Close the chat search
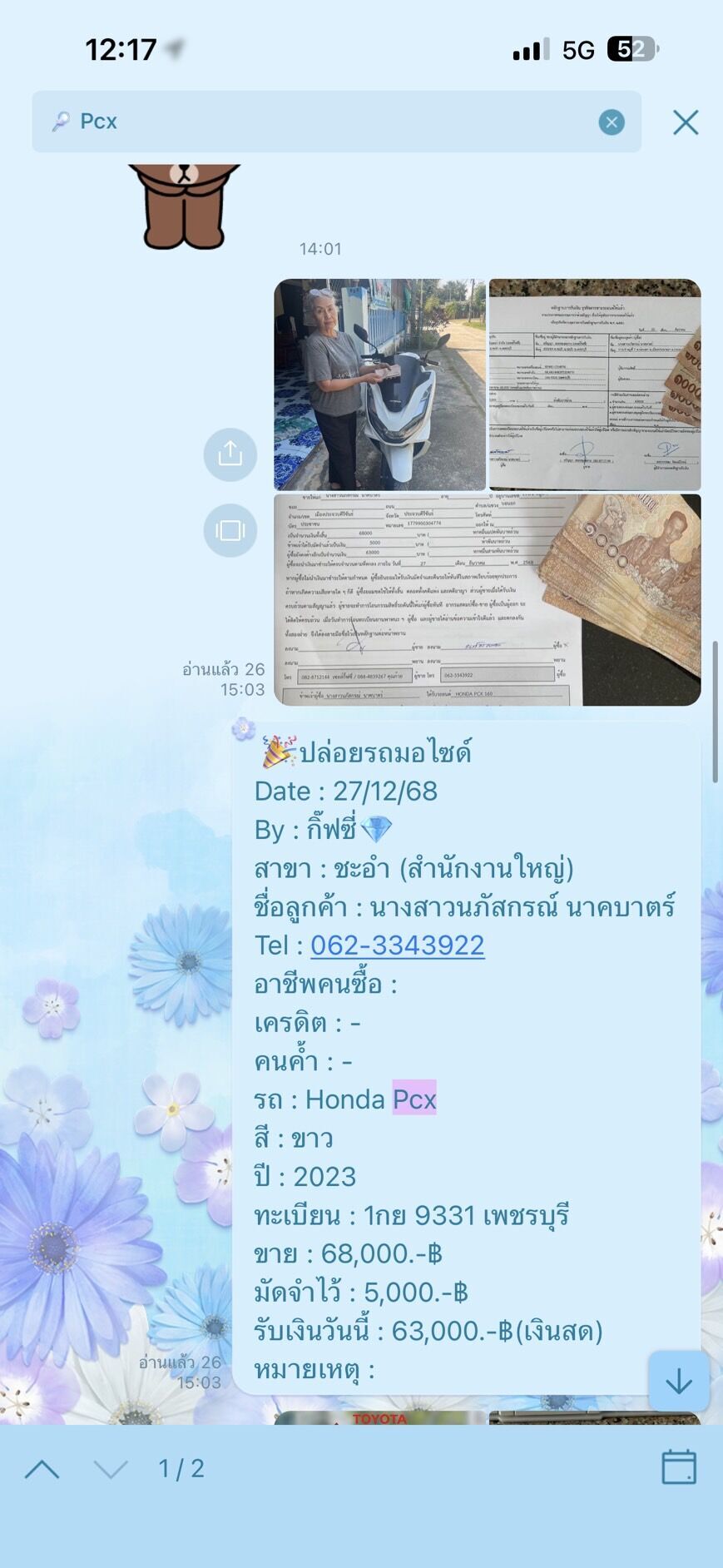 click(x=686, y=122)
